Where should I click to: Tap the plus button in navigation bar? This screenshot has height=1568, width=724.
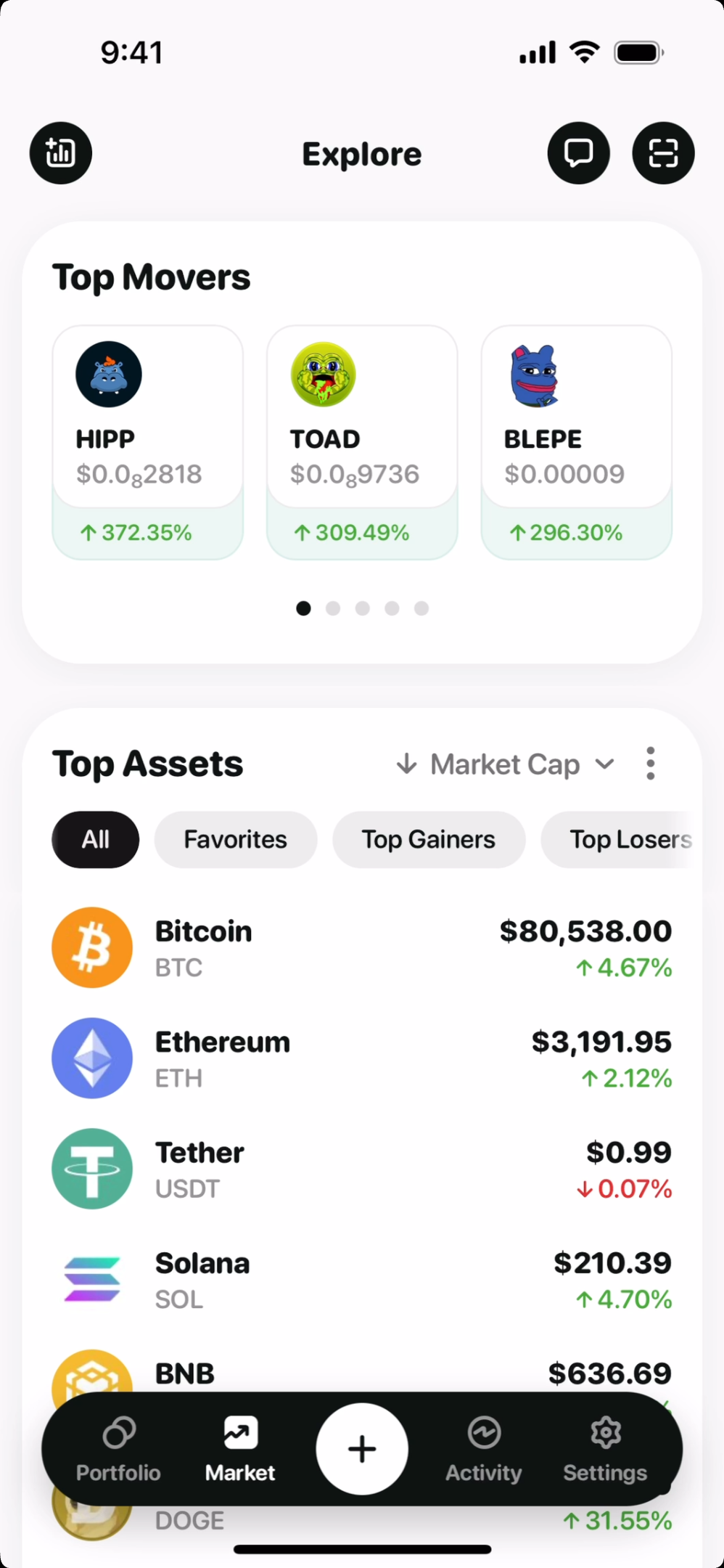pyautogui.click(x=361, y=1449)
